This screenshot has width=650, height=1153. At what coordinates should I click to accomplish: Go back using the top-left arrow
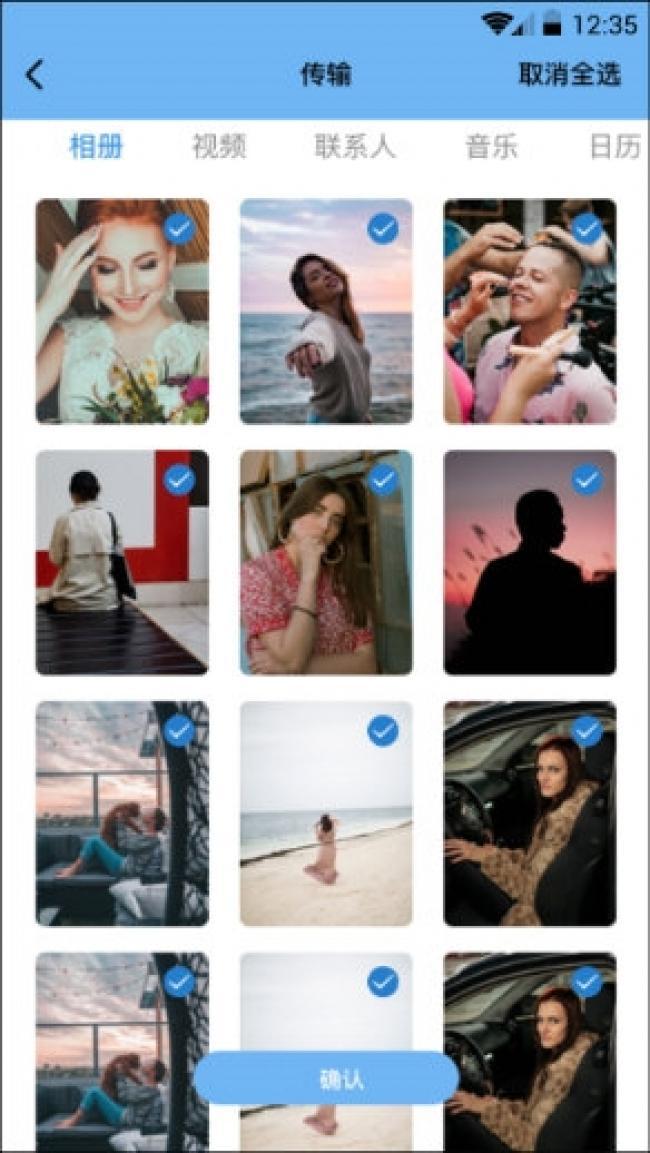[x=35, y=74]
